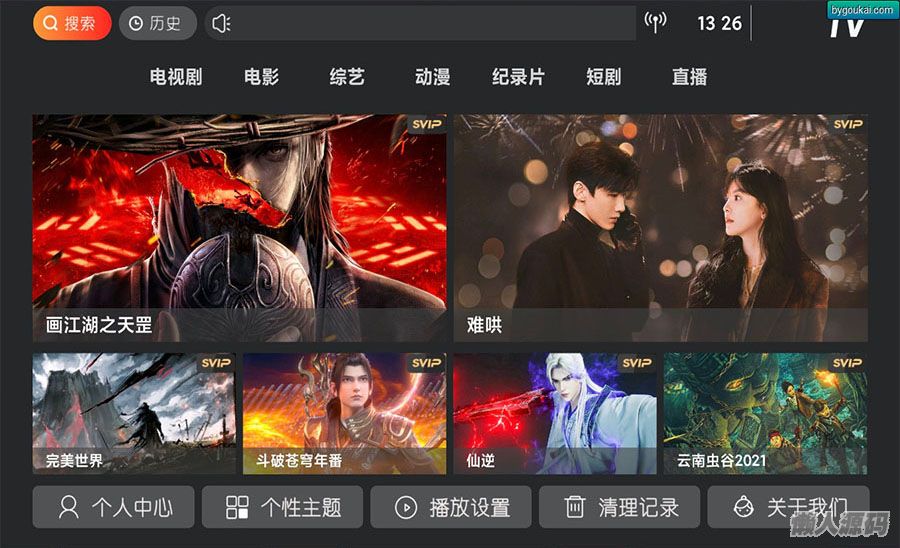Open the 历史 history button
The height and width of the screenshot is (548, 900).
157,23
